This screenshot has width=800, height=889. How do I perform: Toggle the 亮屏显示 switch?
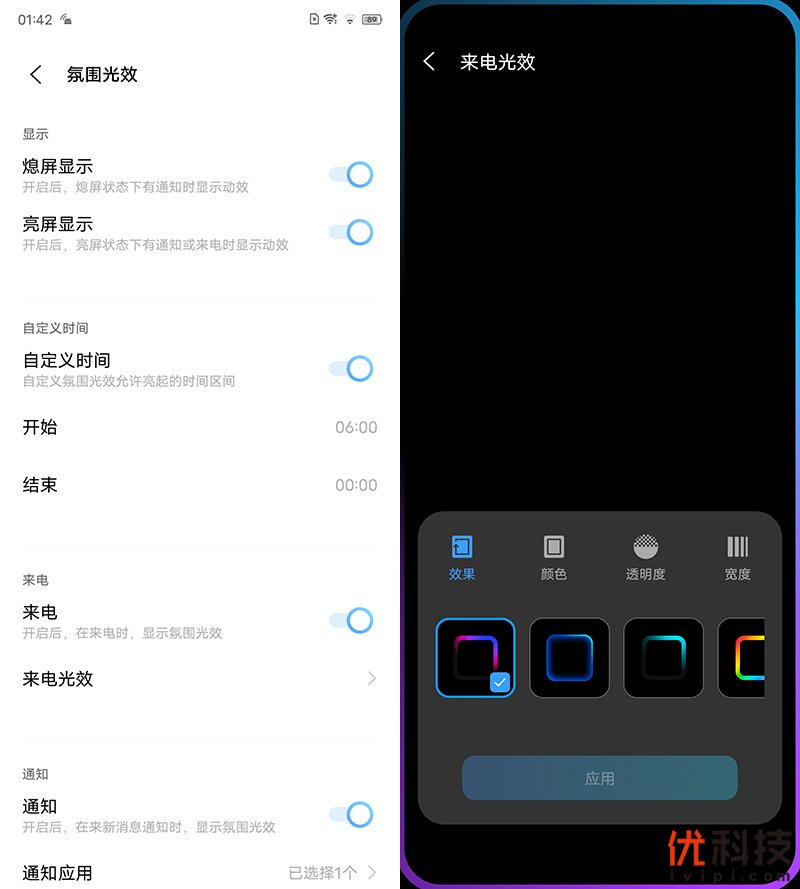(352, 233)
